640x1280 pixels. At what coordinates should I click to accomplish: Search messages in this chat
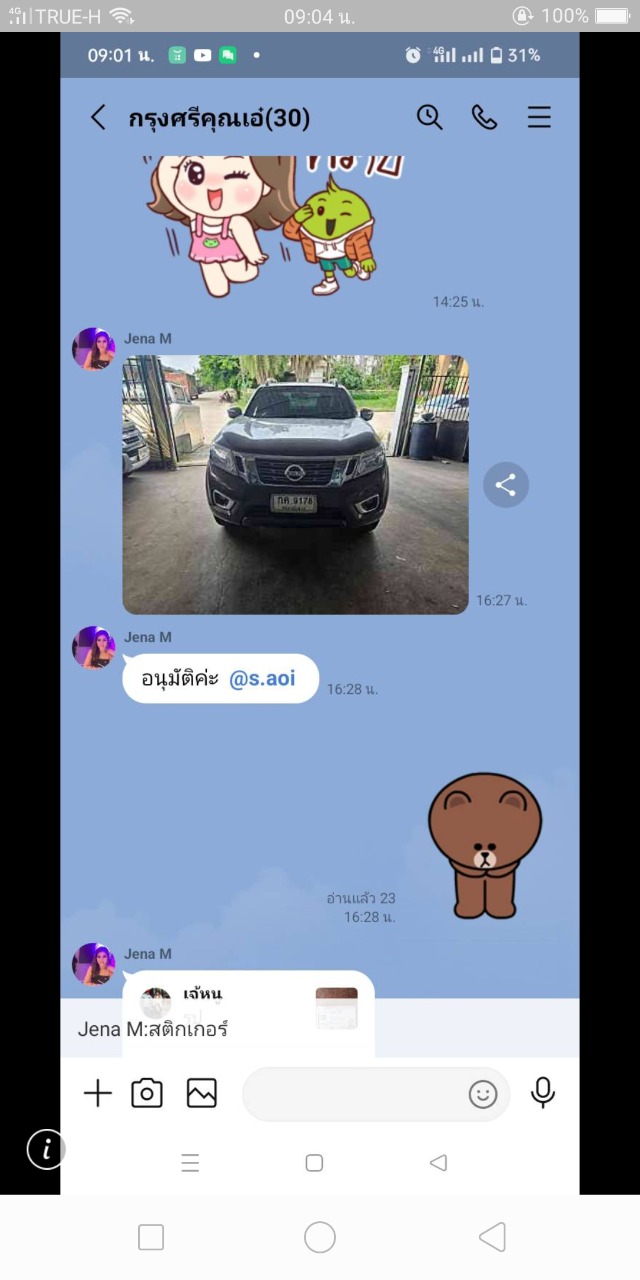tap(429, 117)
